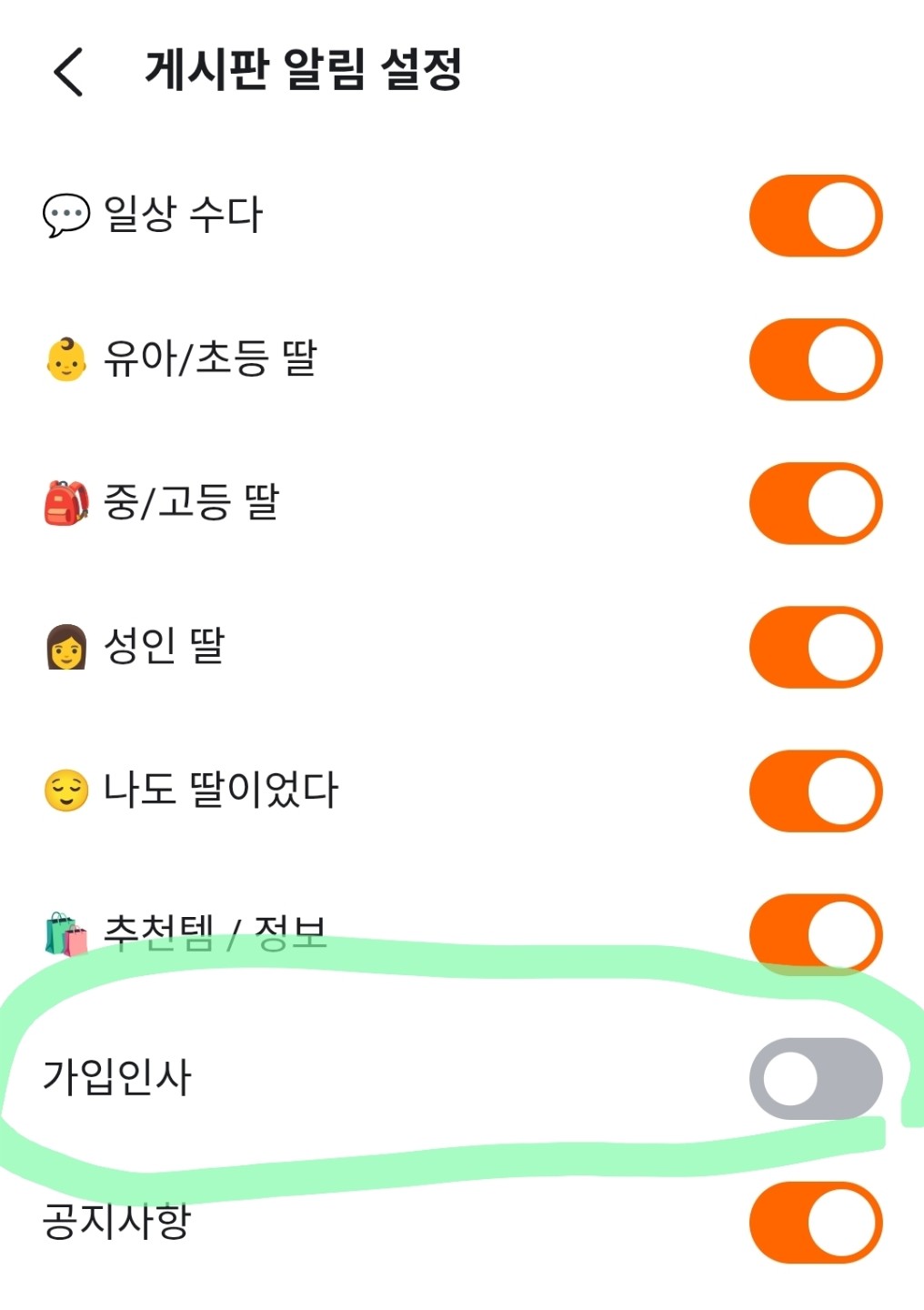Turn off 공지사항 alerts

tap(815, 1223)
